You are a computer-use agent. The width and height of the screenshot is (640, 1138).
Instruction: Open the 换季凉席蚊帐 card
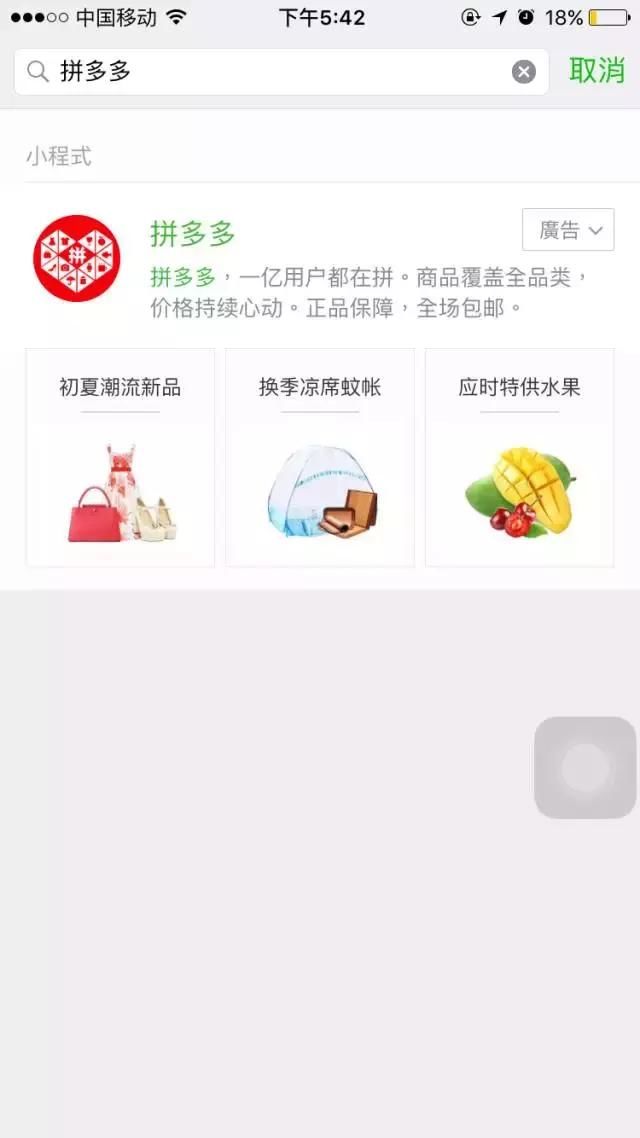click(320, 457)
